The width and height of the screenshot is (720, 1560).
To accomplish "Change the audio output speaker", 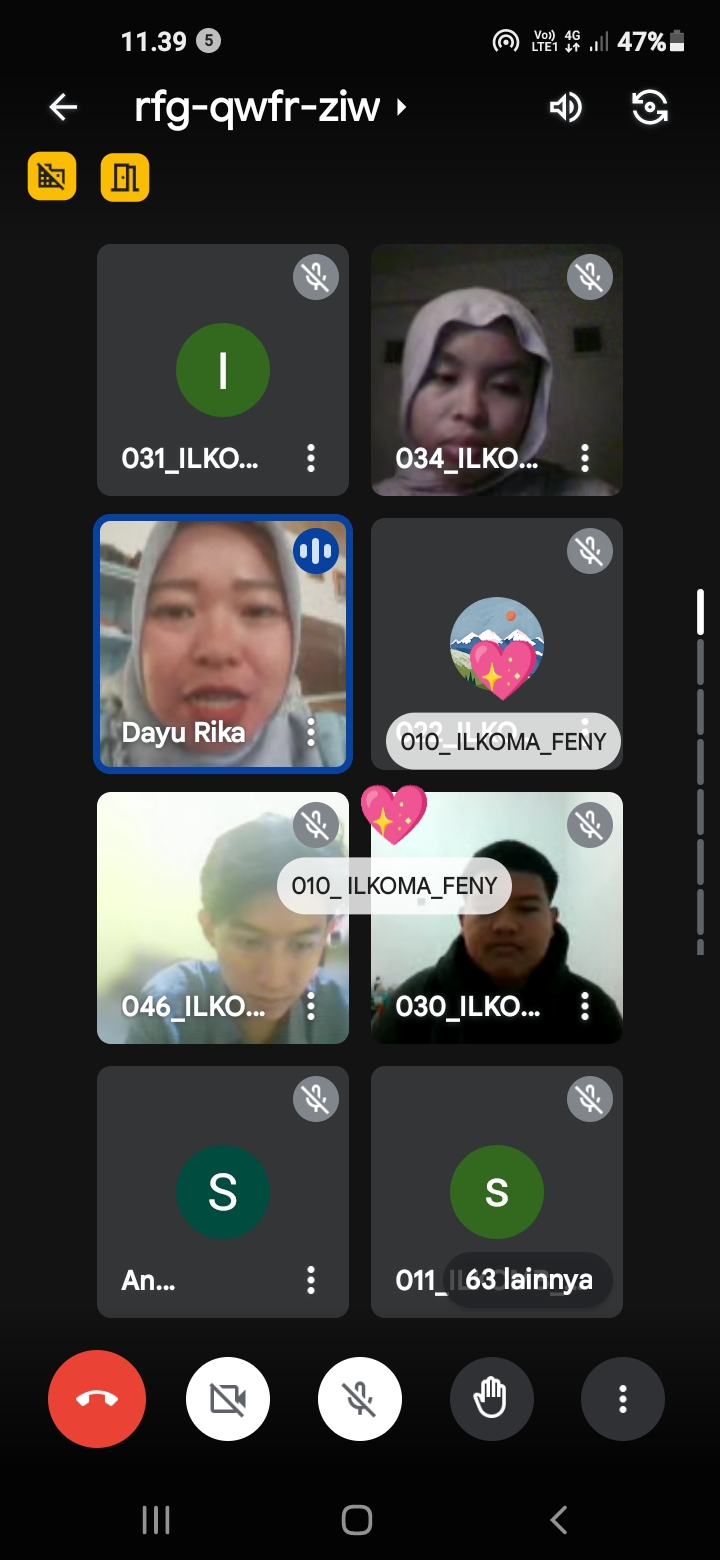I will pyautogui.click(x=565, y=107).
